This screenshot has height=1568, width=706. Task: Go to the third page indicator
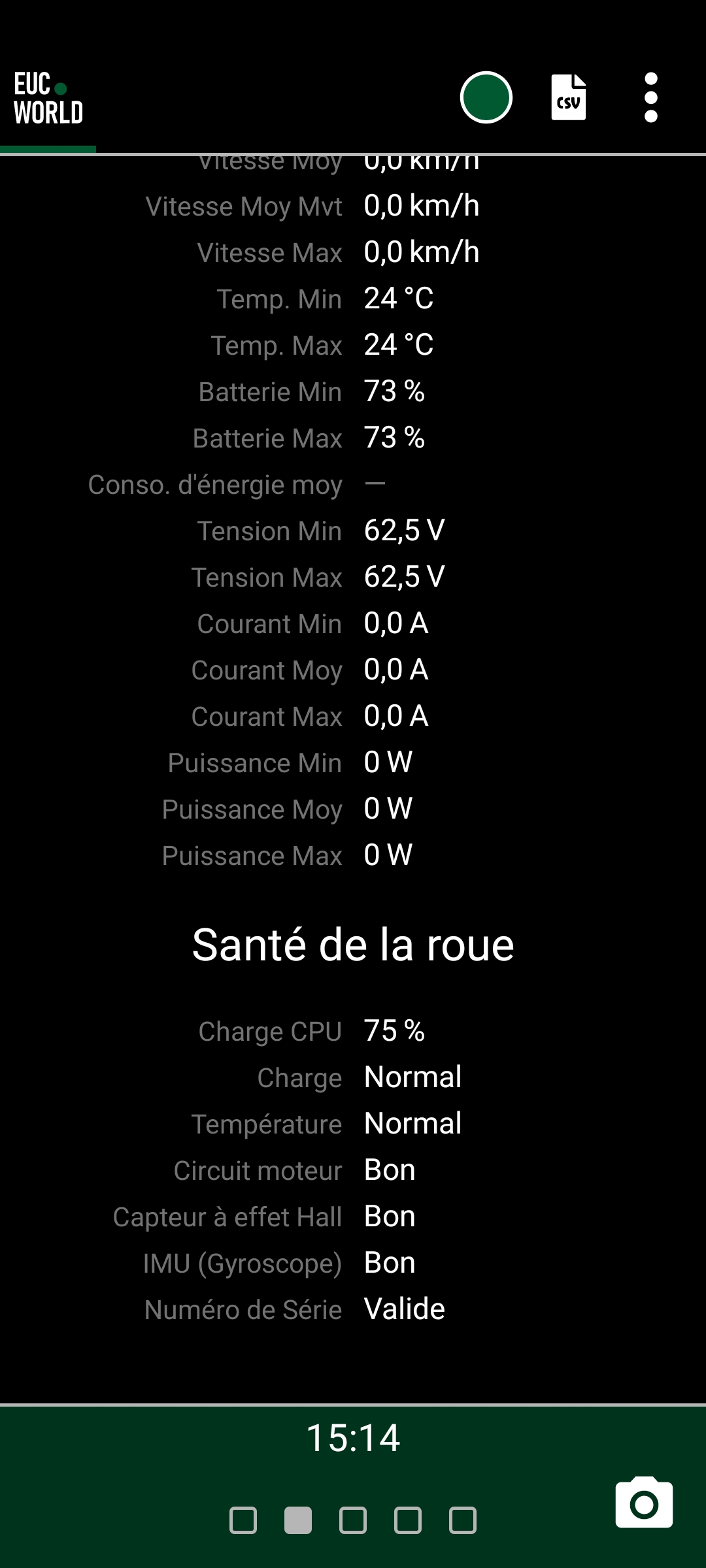tap(353, 1520)
